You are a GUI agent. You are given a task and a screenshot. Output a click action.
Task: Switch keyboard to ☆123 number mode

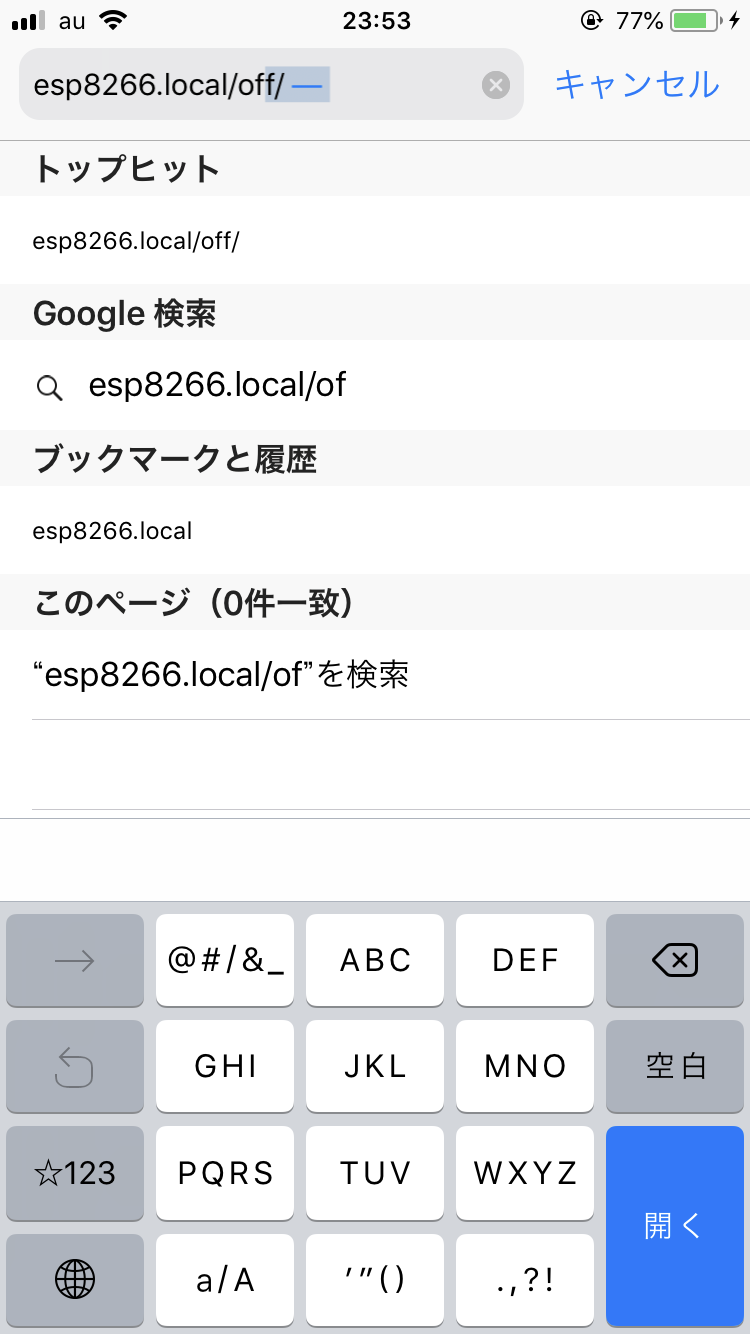point(75,1173)
